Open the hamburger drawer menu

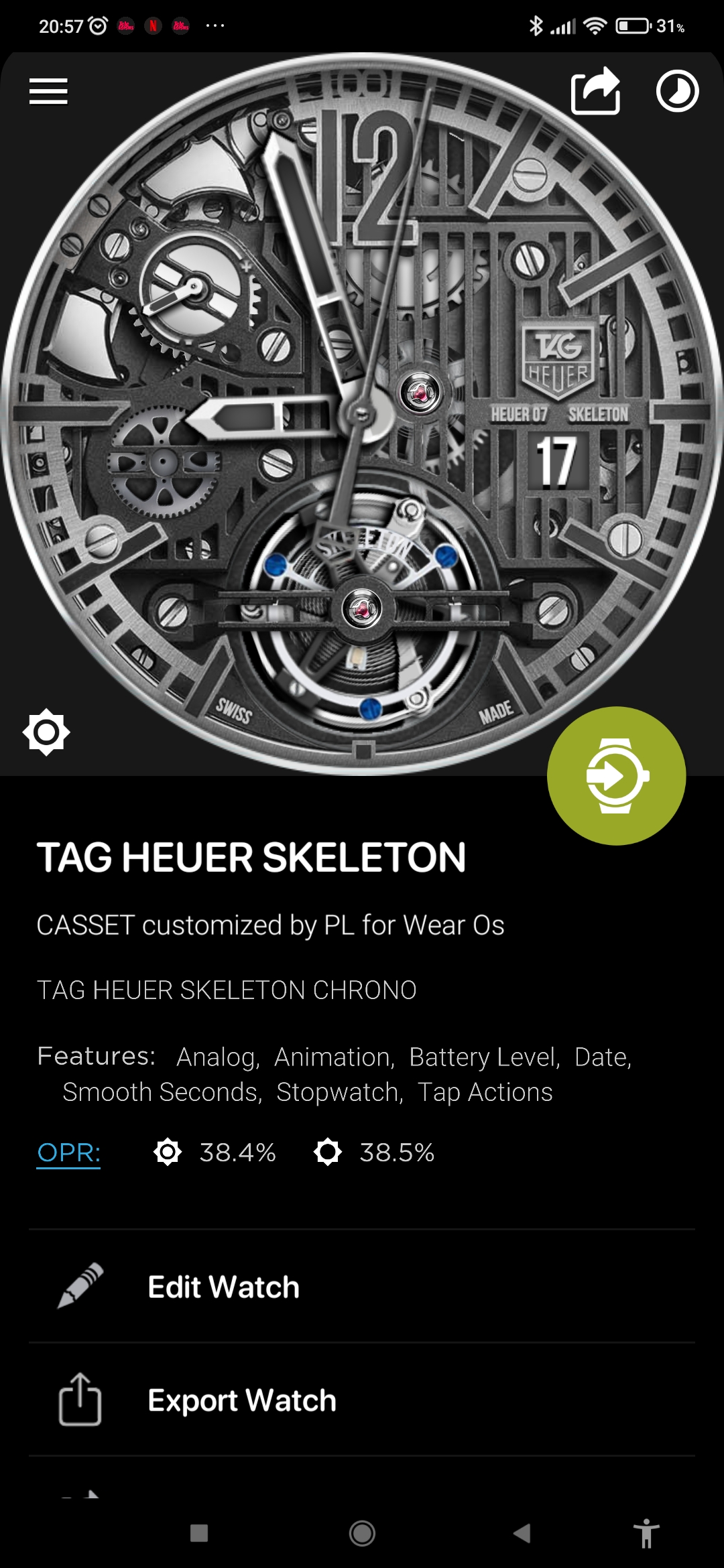[48, 91]
